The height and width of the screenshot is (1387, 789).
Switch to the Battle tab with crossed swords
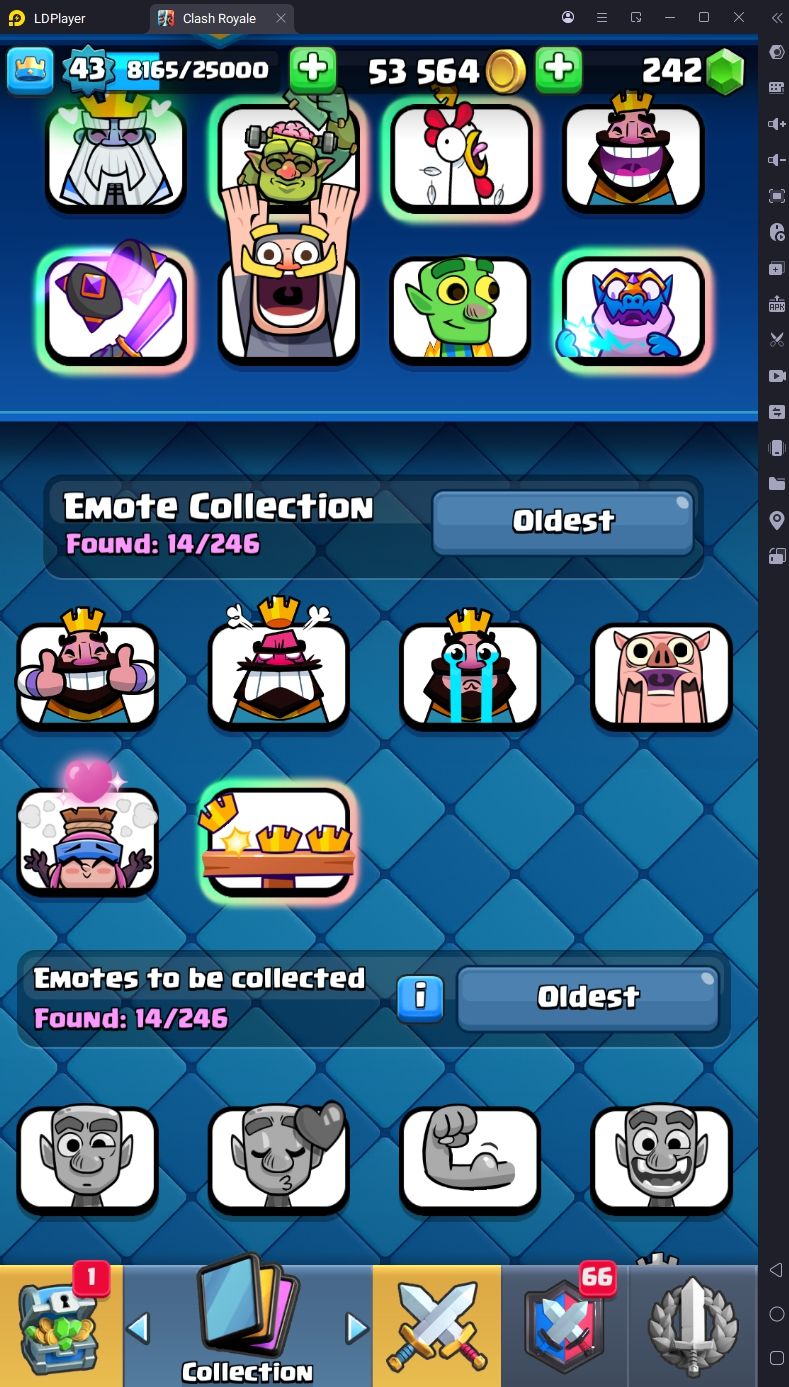436,1325
